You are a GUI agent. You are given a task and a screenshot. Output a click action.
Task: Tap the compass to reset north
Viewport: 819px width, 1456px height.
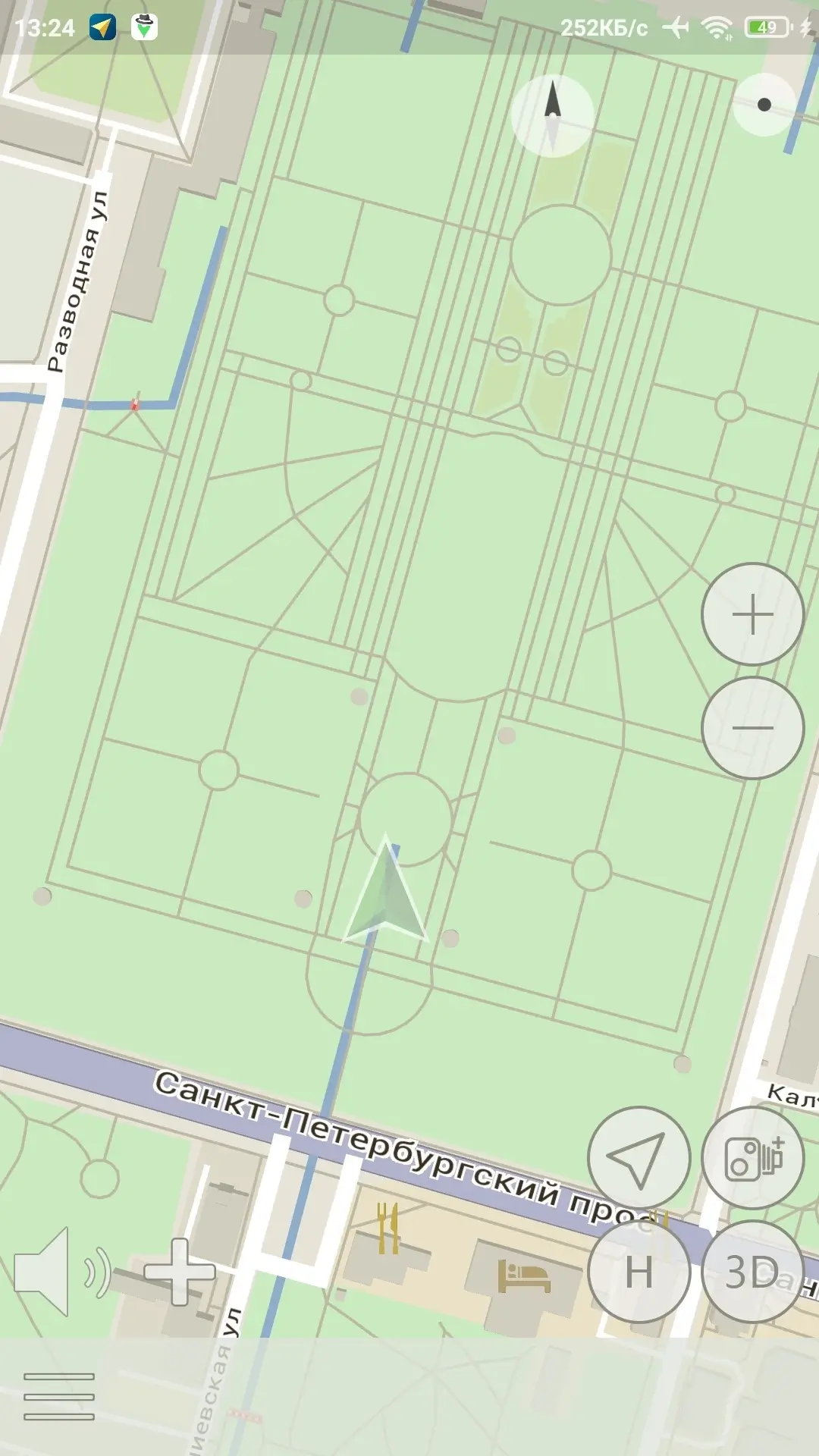point(552,116)
